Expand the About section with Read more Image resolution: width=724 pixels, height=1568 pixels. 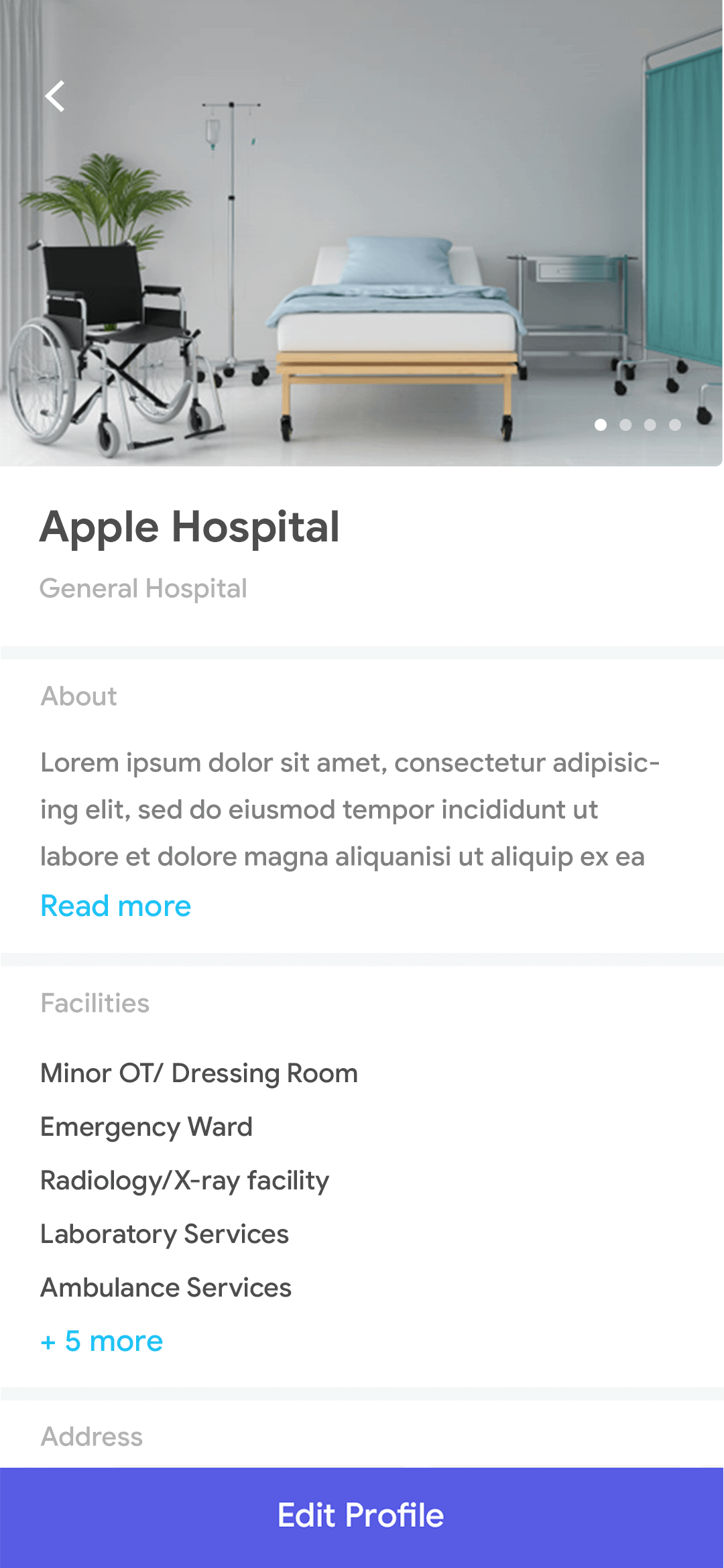(x=115, y=906)
